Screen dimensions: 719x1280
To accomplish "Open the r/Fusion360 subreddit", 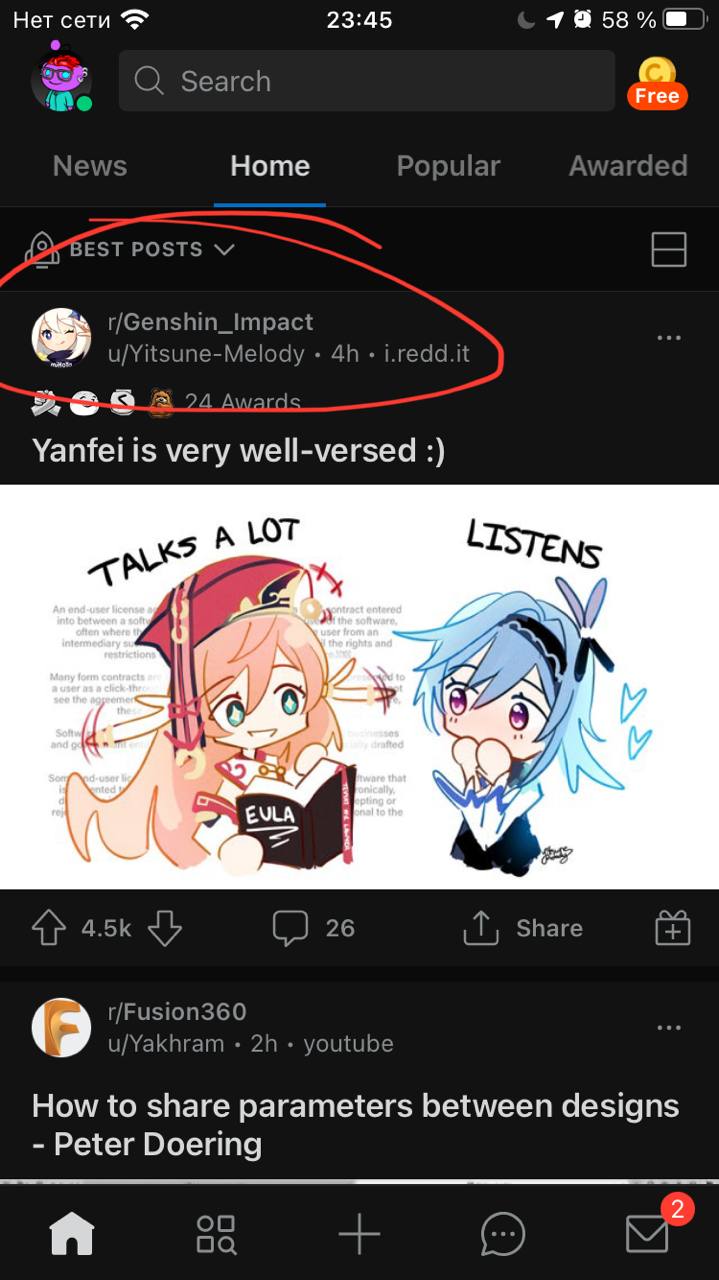I will (x=177, y=1011).
